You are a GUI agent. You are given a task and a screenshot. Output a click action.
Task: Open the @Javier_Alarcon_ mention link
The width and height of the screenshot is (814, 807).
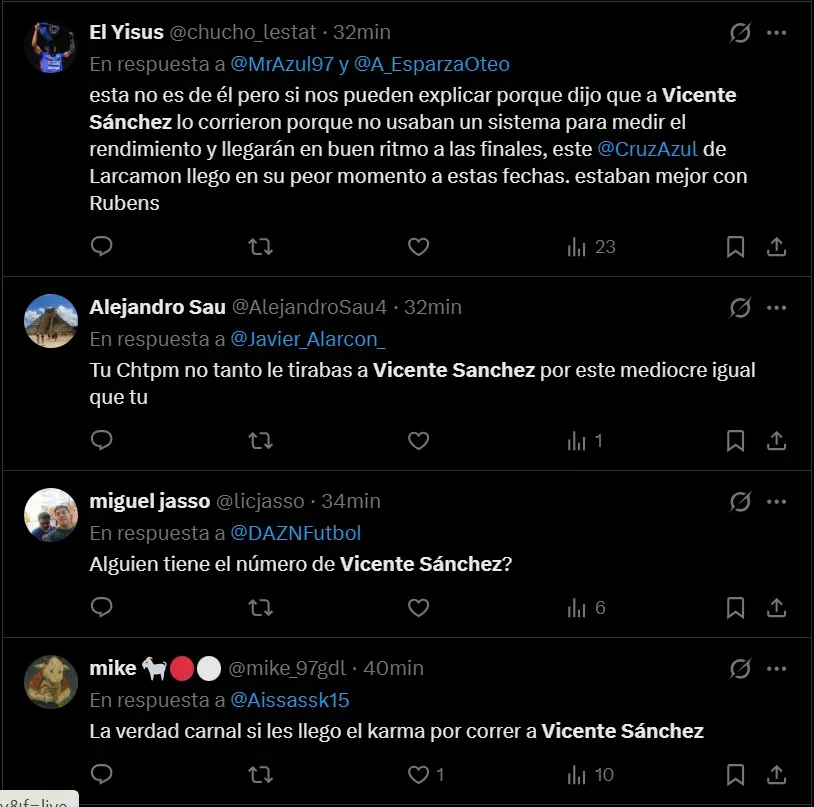point(308,338)
